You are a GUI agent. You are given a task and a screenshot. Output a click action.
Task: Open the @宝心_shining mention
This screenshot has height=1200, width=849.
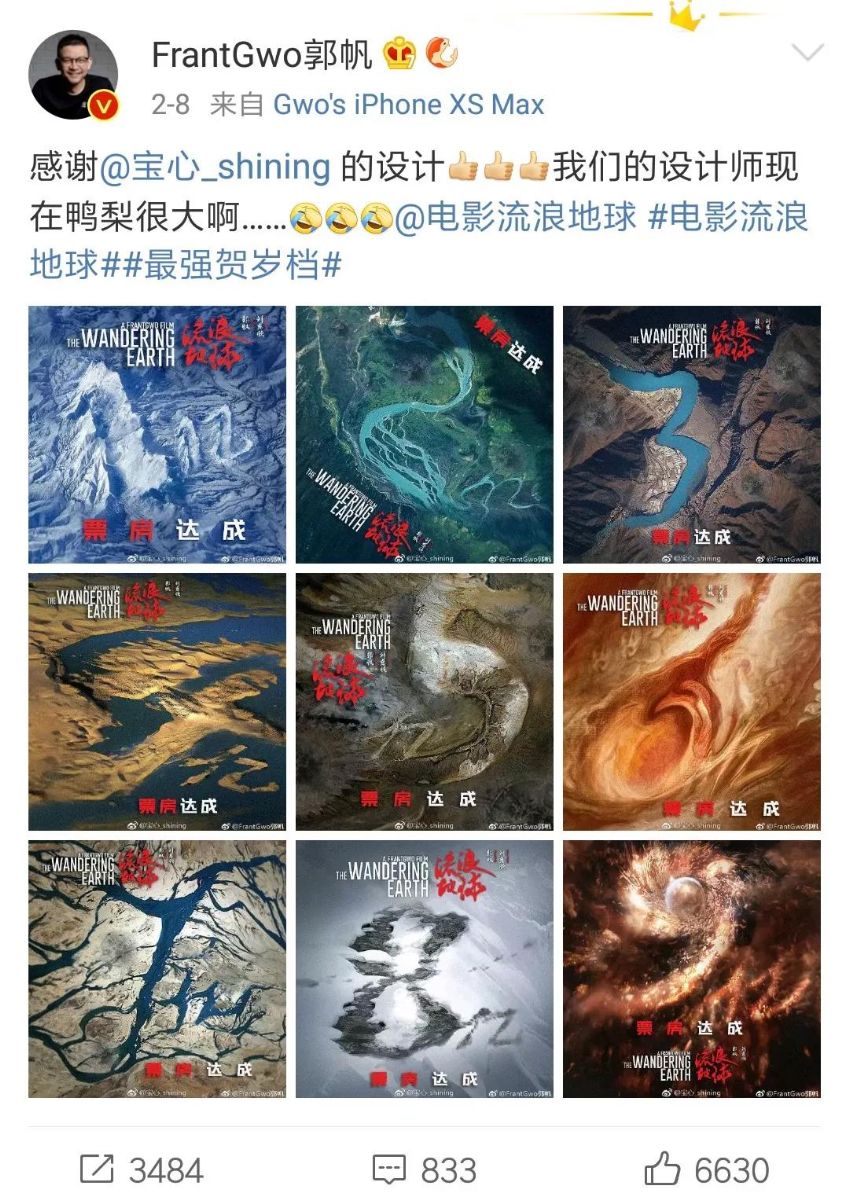coord(215,167)
